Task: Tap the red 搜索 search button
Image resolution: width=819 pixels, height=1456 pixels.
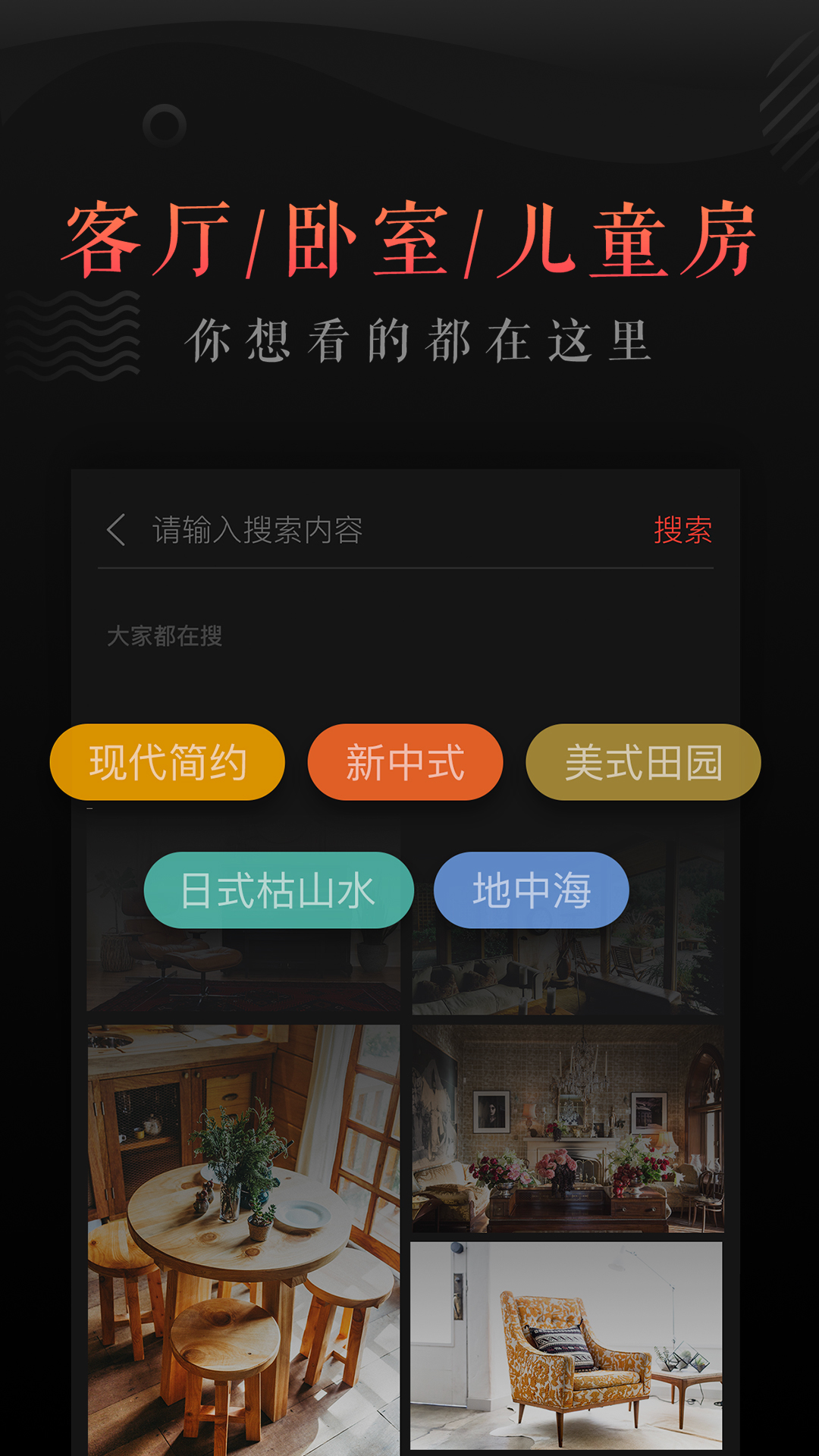Action: (x=683, y=531)
